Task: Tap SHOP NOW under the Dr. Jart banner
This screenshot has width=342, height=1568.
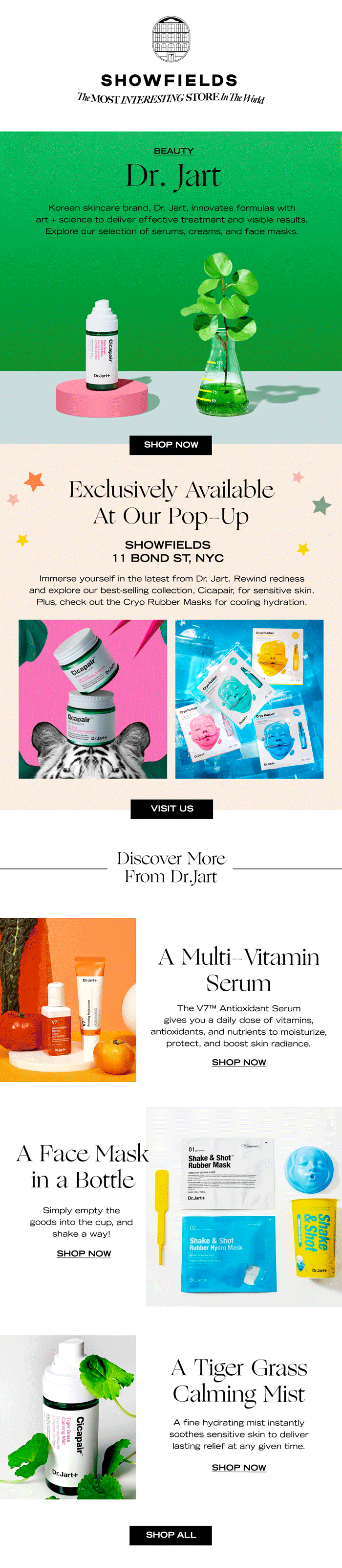Action: (x=171, y=445)
